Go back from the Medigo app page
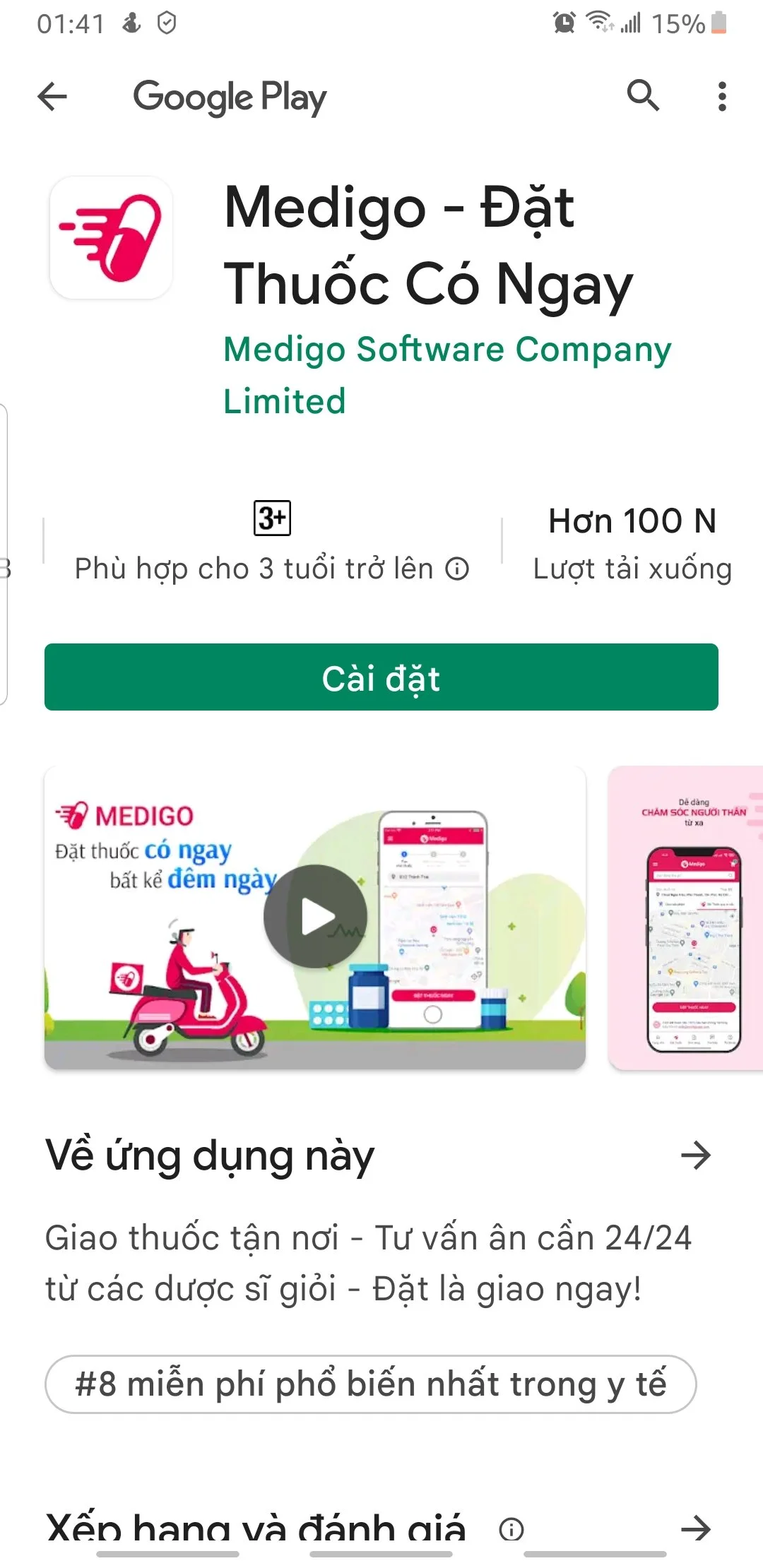The height and width of the screenshot is (1568, 763). (52, 96)
